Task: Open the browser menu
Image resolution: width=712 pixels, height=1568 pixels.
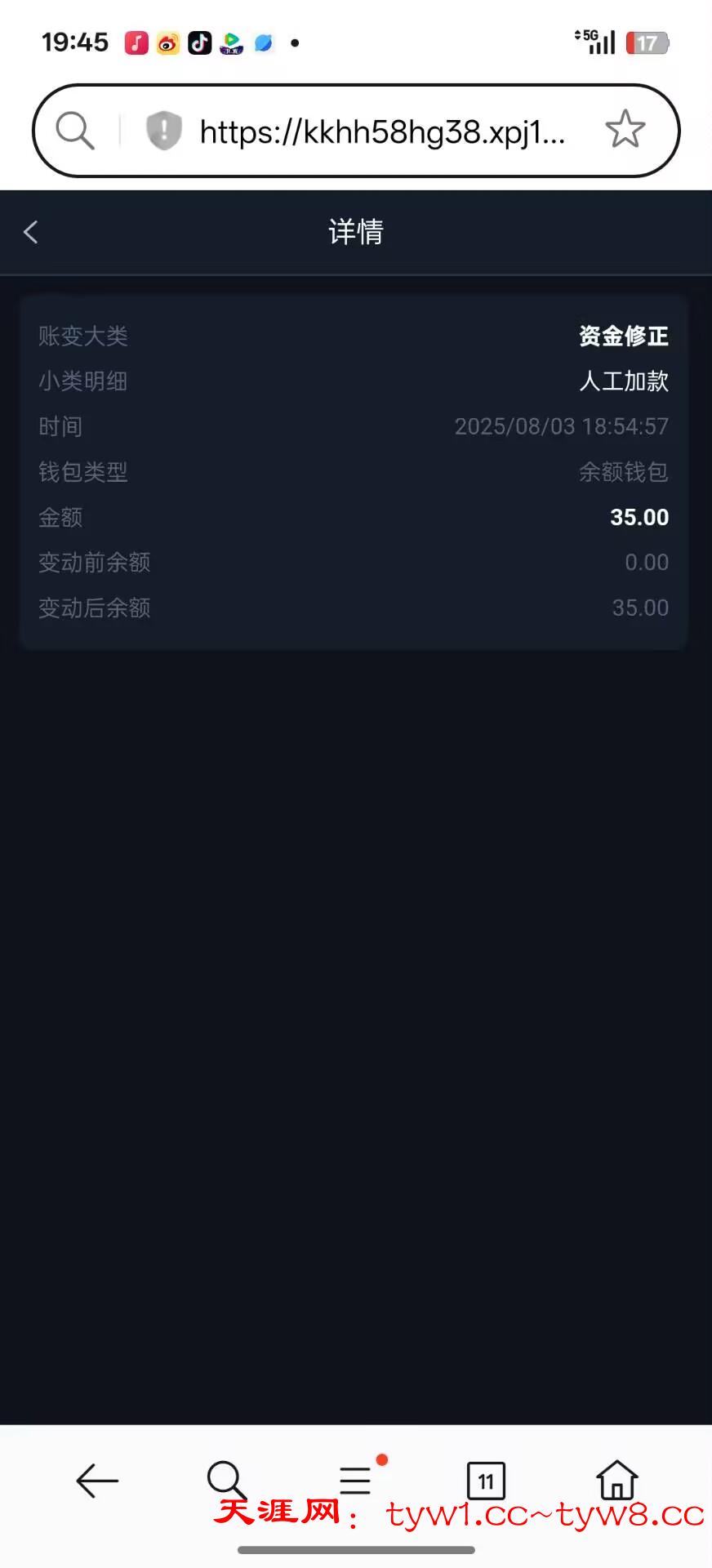Action: coord(356,1481)
